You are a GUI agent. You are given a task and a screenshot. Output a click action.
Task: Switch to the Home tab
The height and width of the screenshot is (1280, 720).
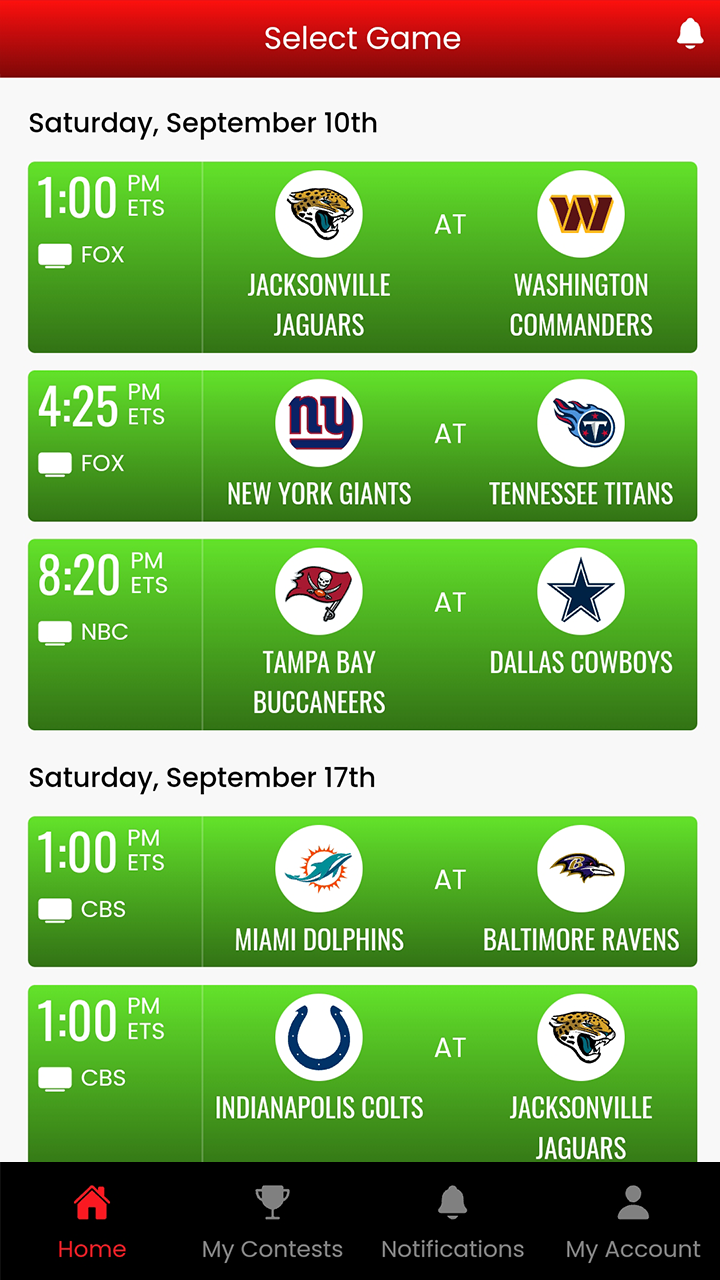[x=92, y=1222]
